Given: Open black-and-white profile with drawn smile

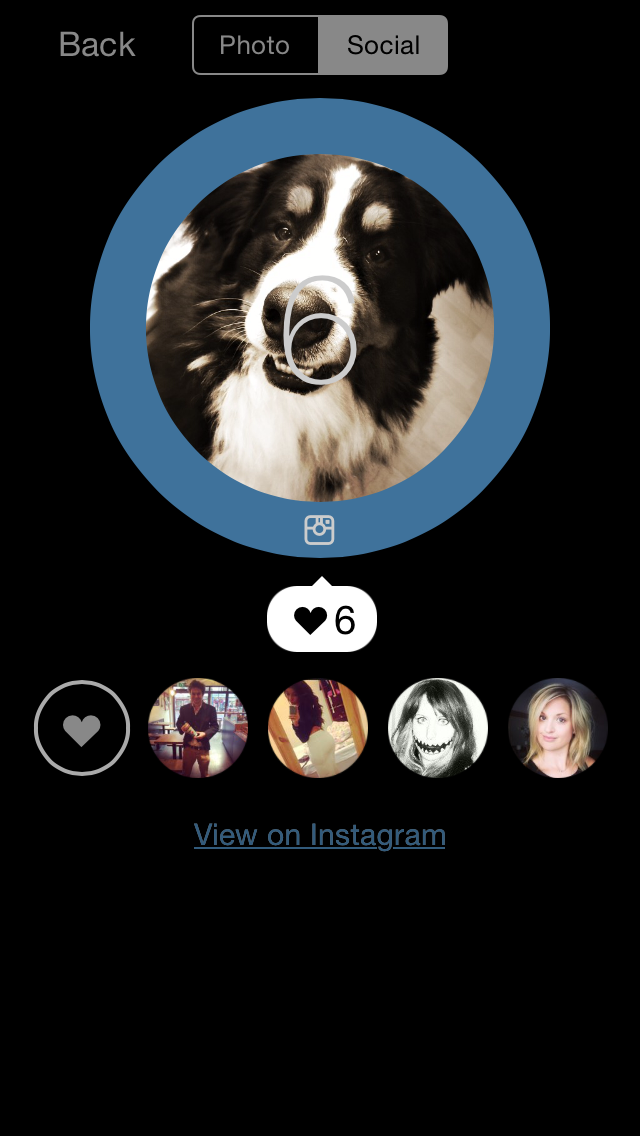Looking at the screenshot, I should tap(438, 728).
